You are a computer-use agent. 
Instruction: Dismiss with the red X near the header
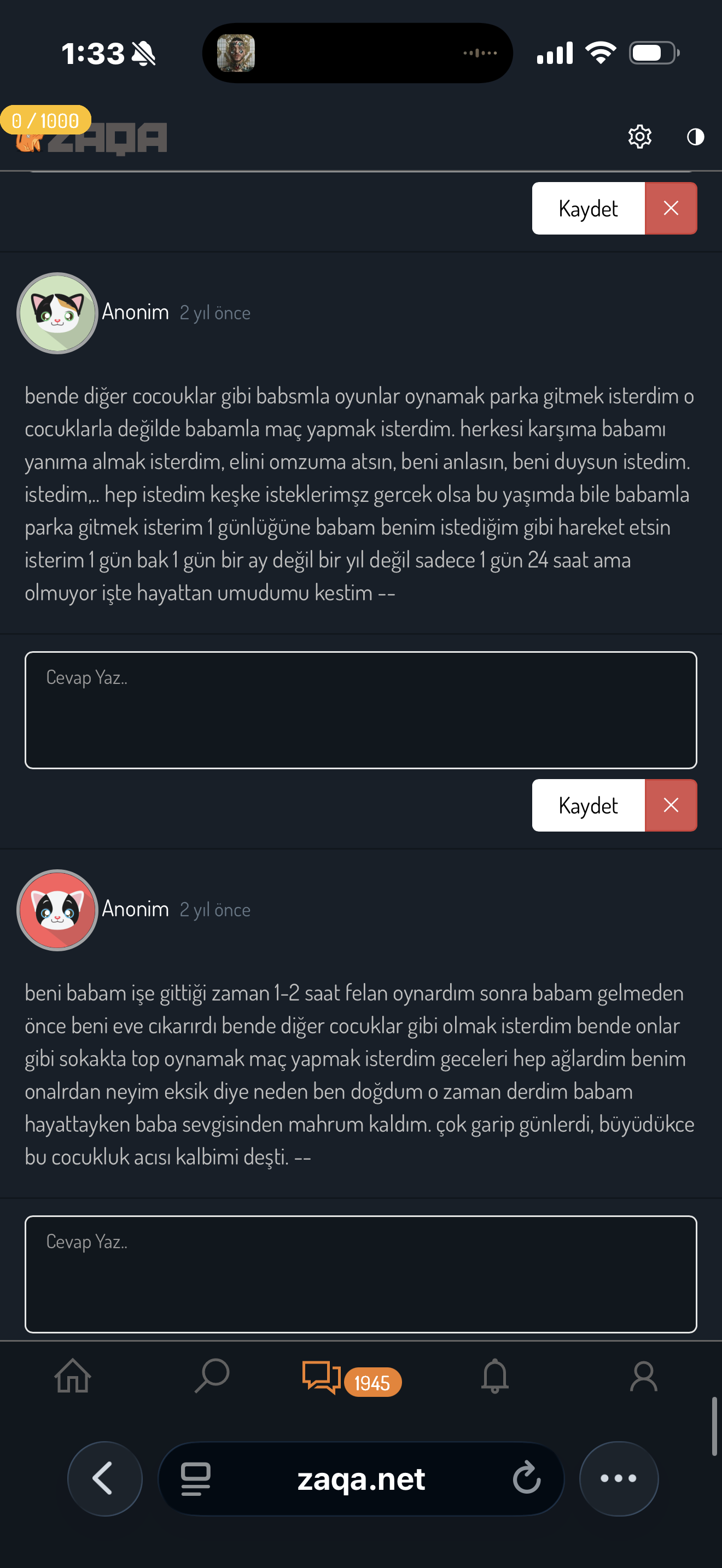[671, 208]
